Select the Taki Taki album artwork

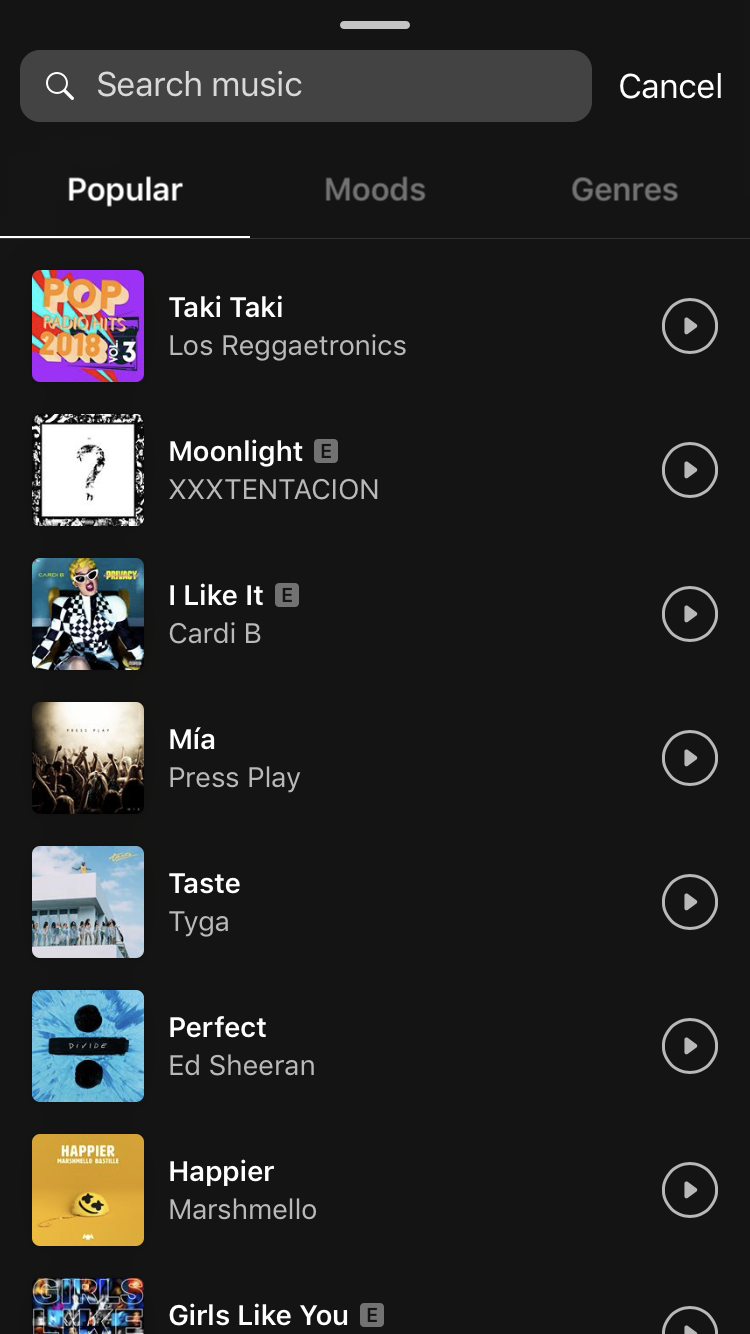[88, 326]
